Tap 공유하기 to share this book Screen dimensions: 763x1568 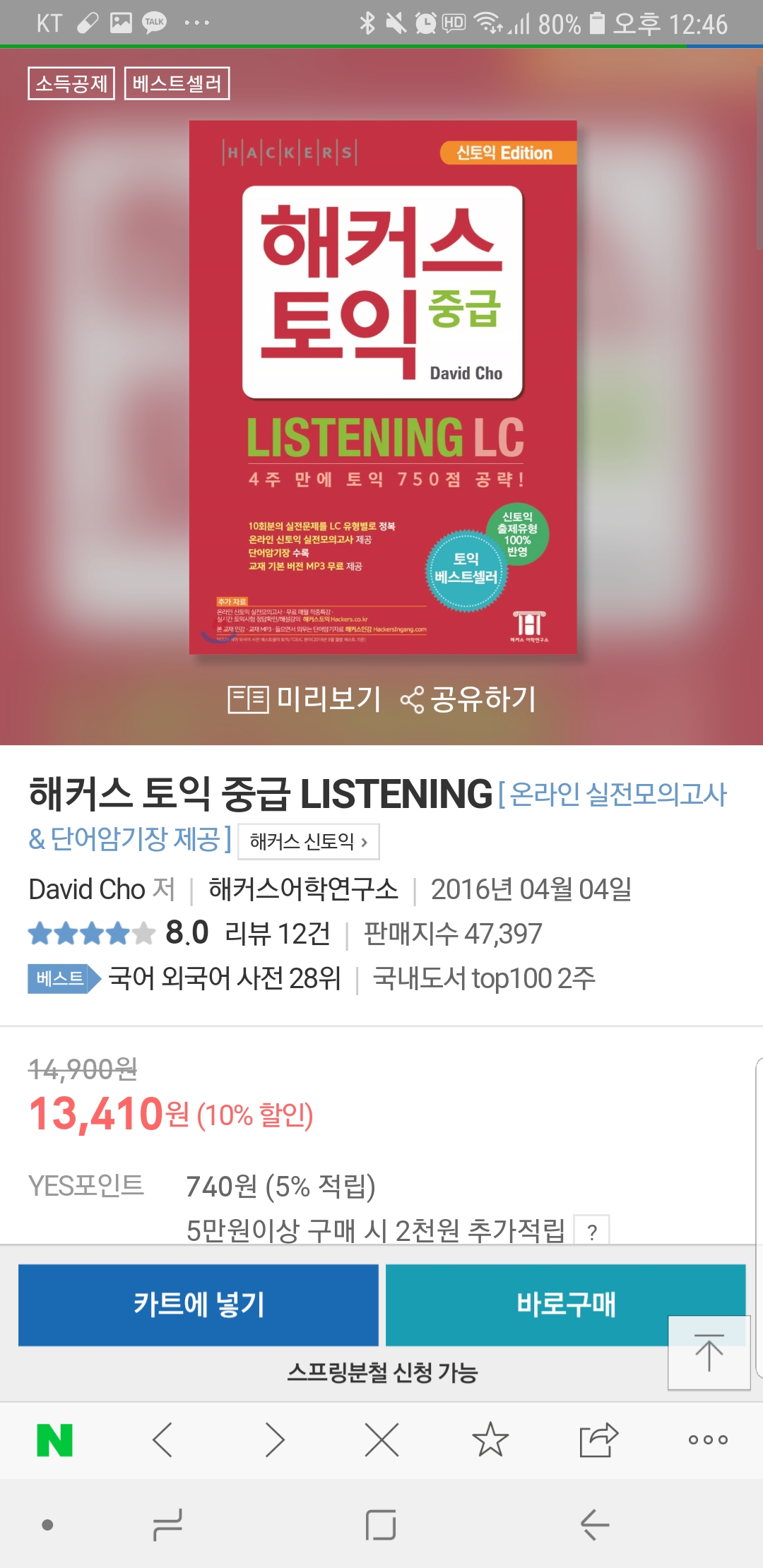click(468, 699)
